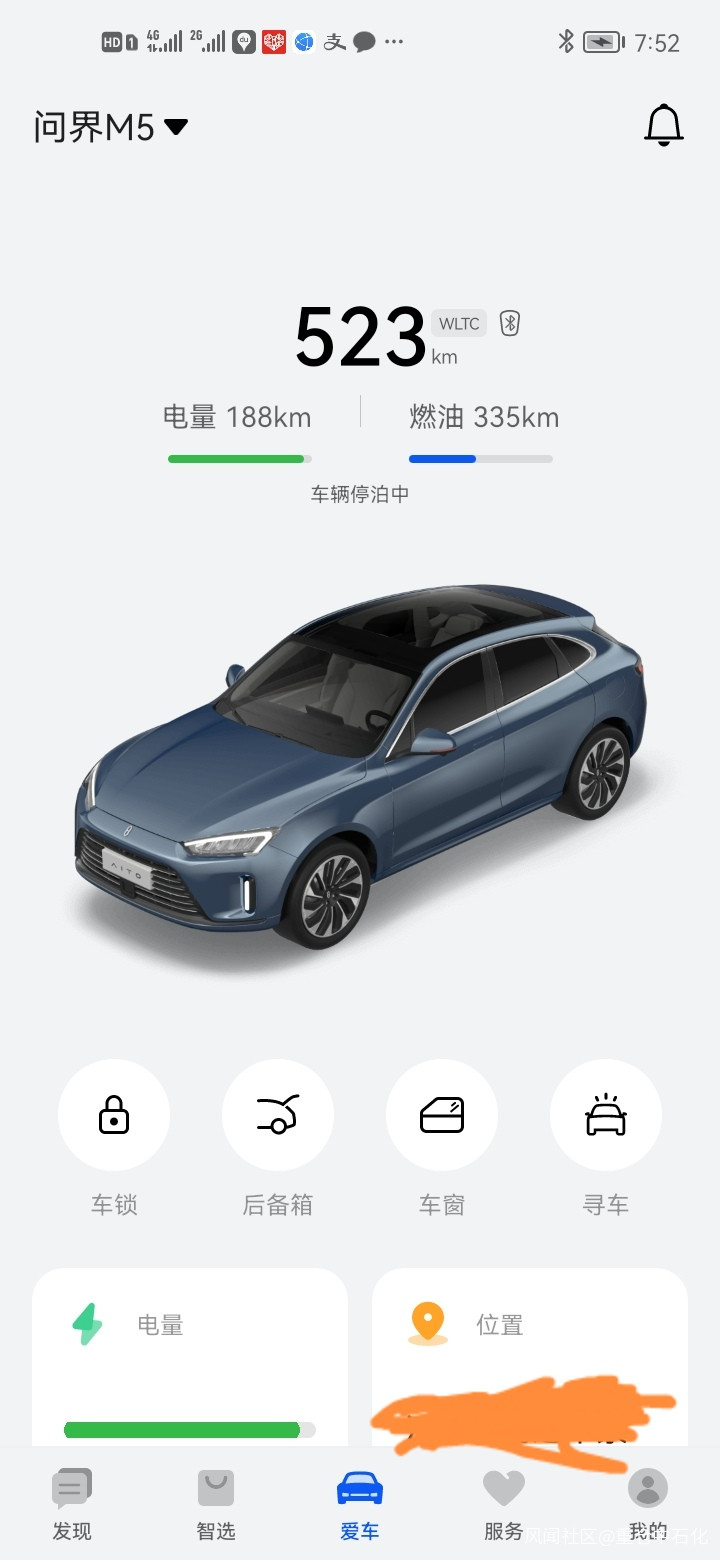Activate 寻车 find-my-car
This screenshot has width=720, height=1560.
[x=606, y=1115]
